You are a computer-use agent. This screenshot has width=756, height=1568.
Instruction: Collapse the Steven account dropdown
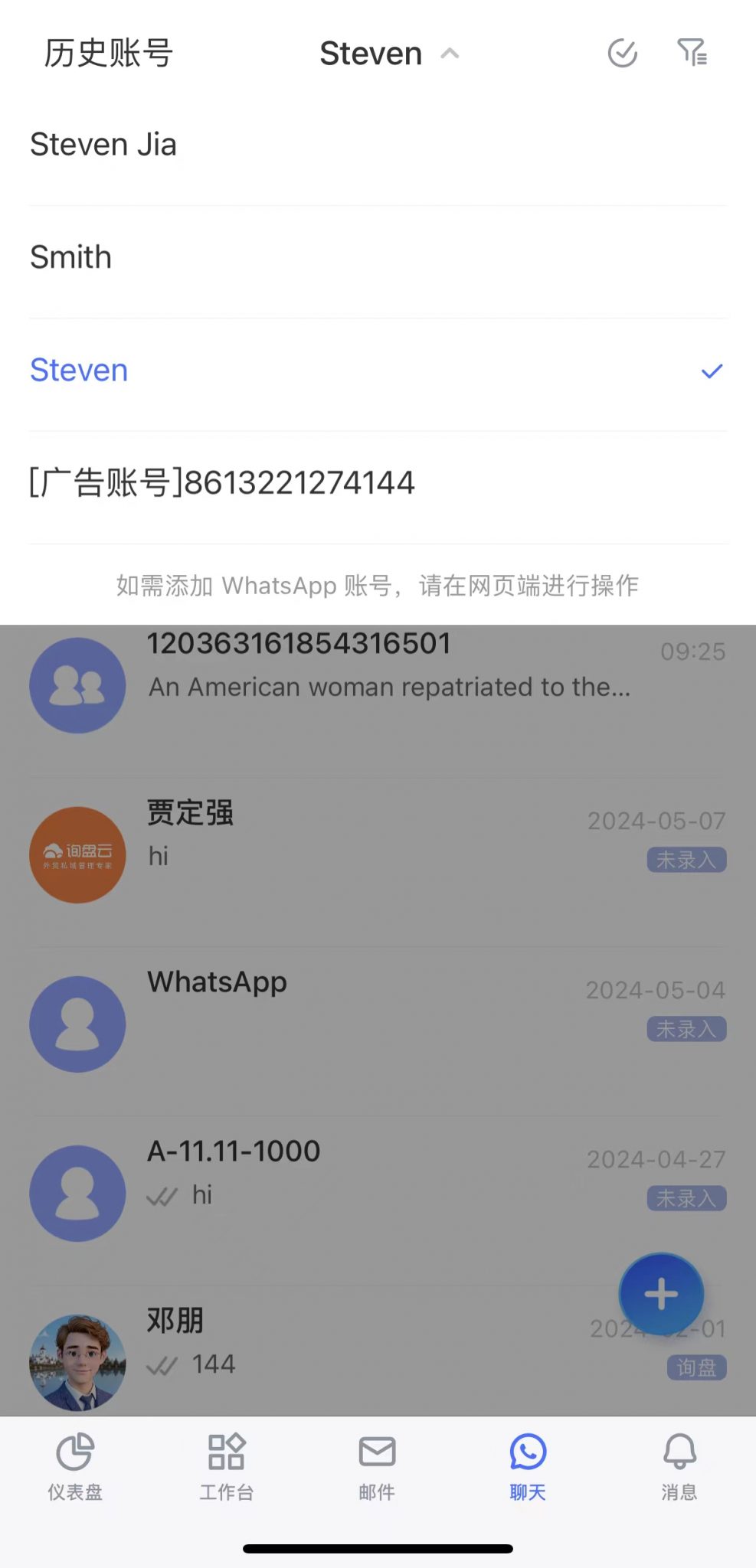point(388,54)
